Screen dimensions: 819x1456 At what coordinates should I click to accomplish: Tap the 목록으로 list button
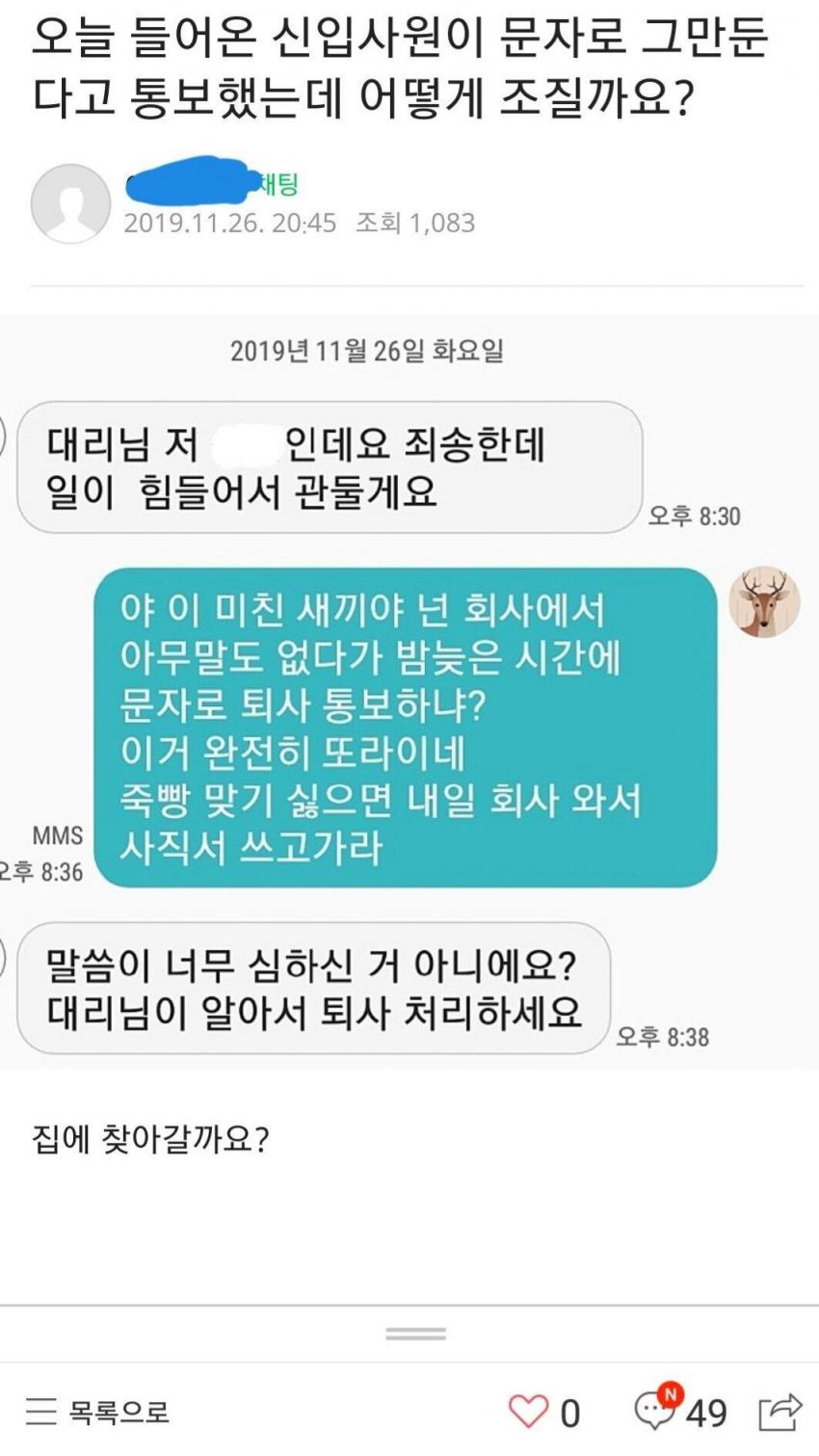pyautogui.click(x=96, y=1412)
